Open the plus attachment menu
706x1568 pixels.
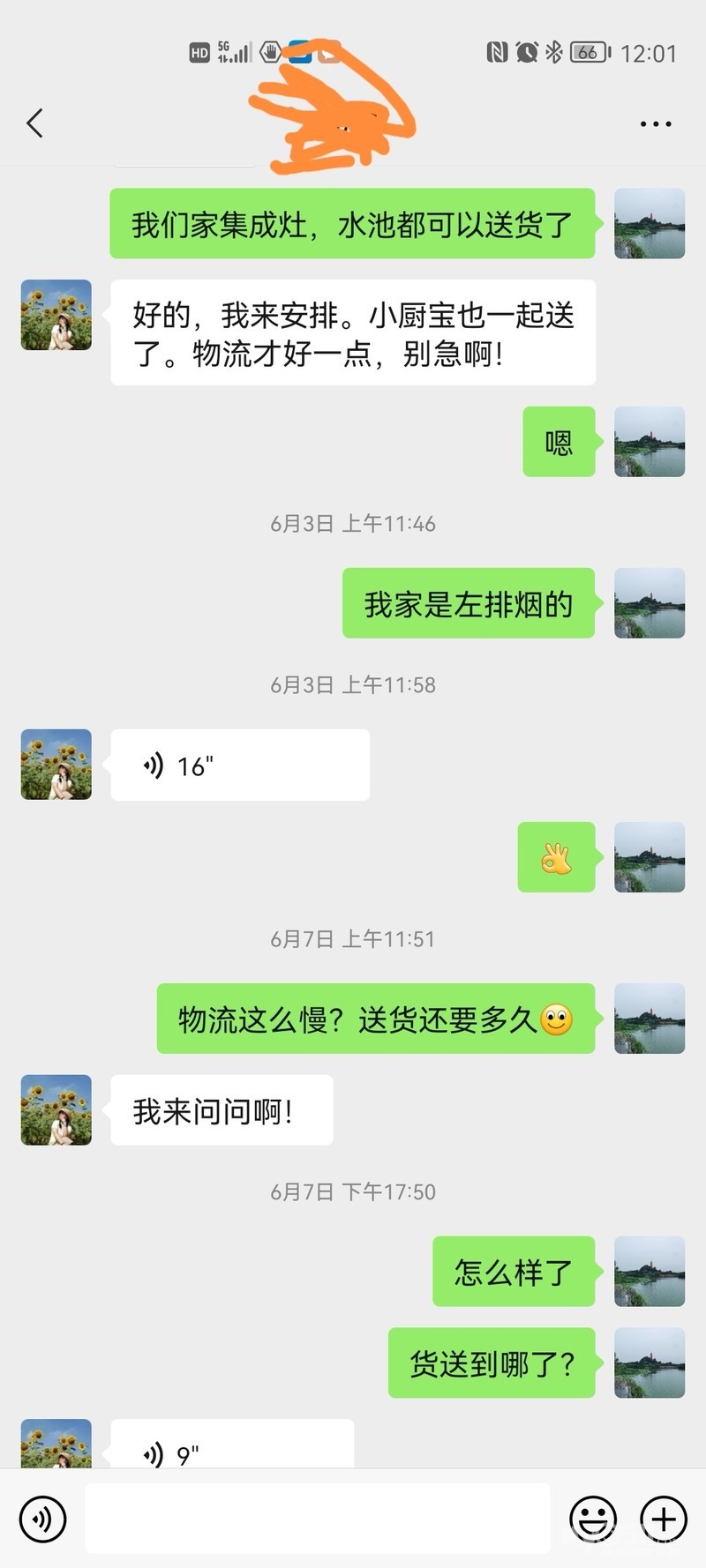(x=664, y=1519)
